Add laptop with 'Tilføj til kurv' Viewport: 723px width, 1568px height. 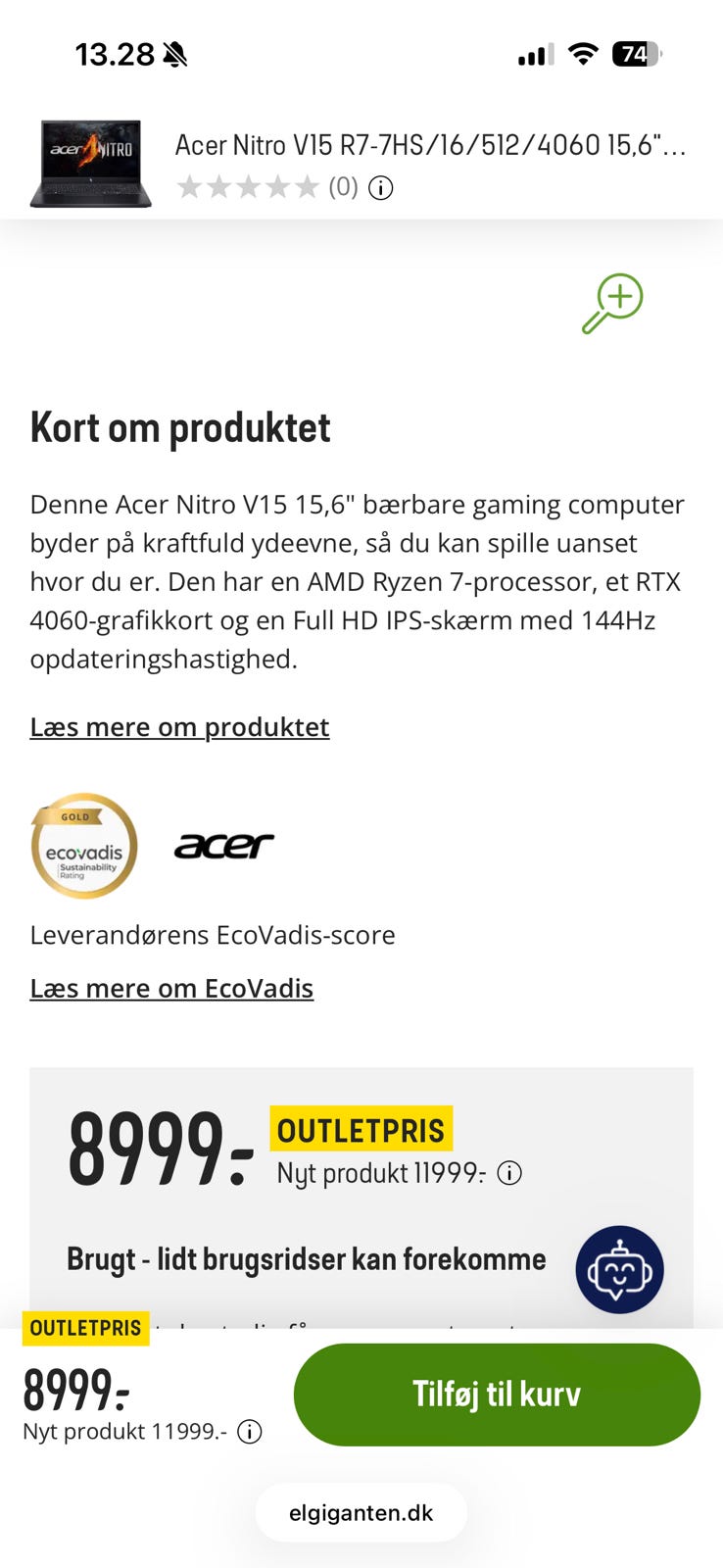point(497,1394)
